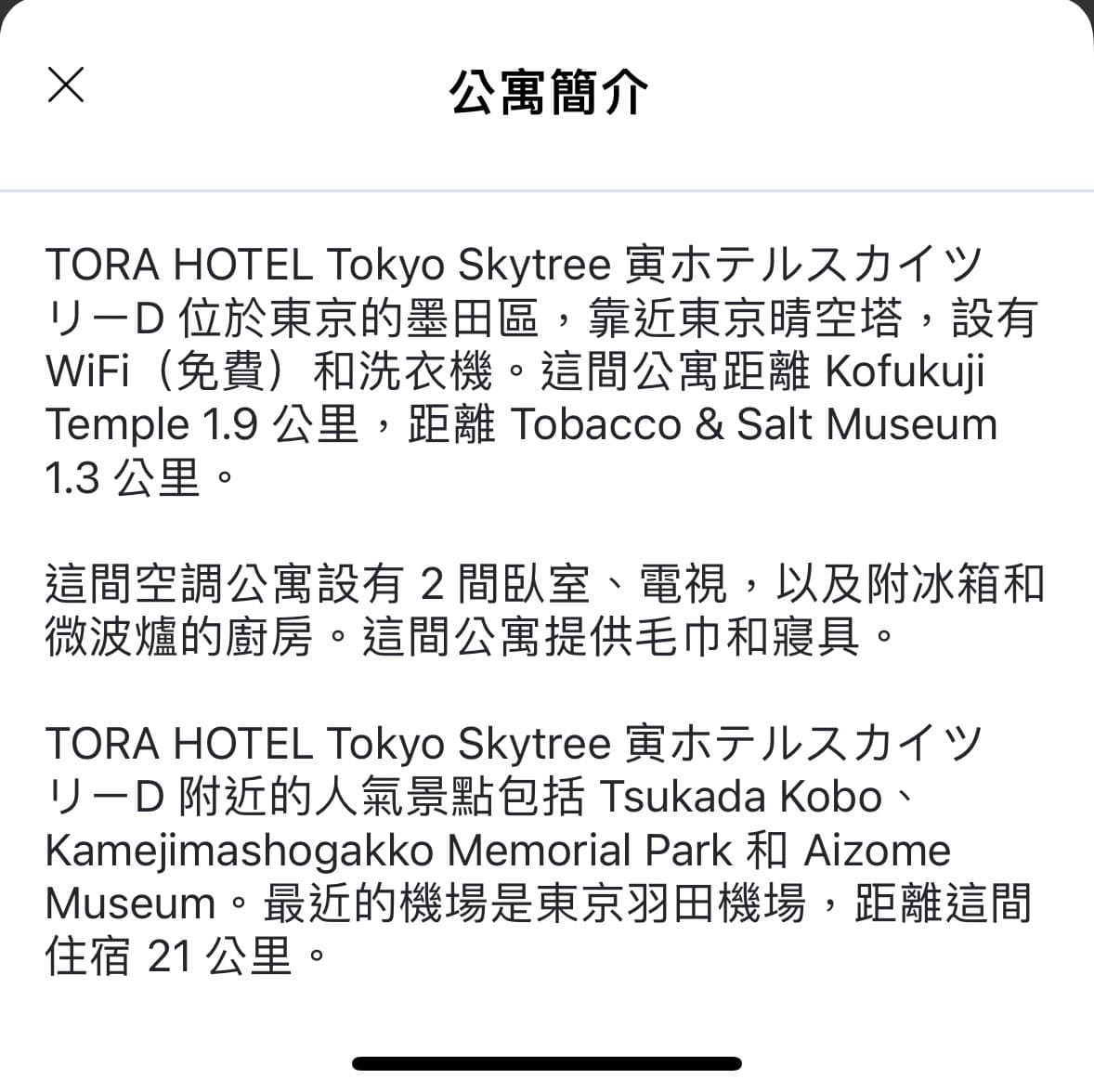This screenshot has height=1092, width=1094.
Task: Close the 公寓簡介 apartment description sheet
Action: pos(66,85)
